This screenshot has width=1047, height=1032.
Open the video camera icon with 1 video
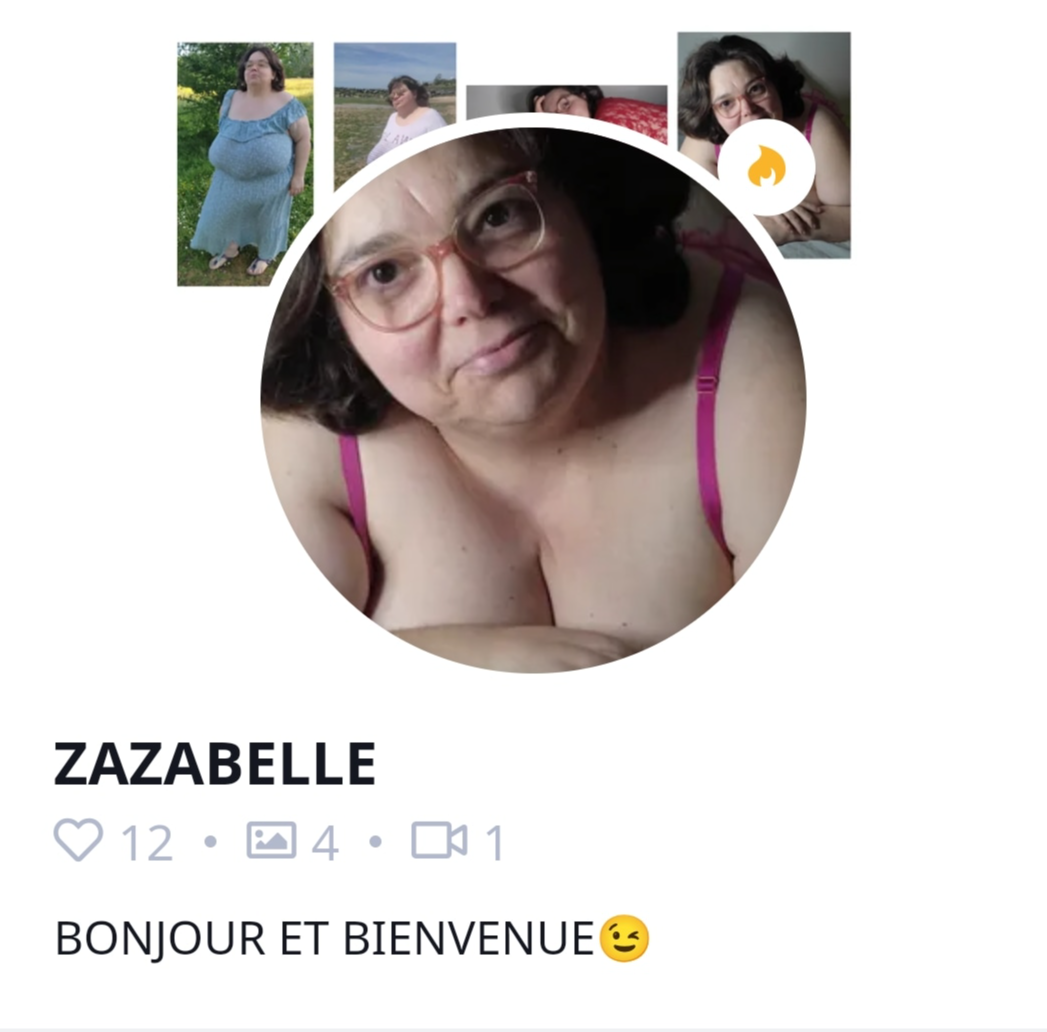[x=439, y=840]
